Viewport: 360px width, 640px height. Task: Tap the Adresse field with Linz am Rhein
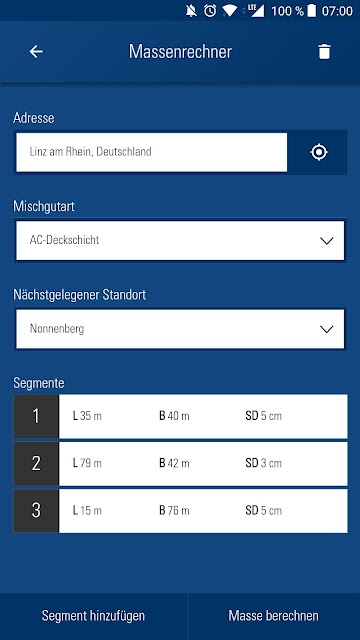(151, 152)
